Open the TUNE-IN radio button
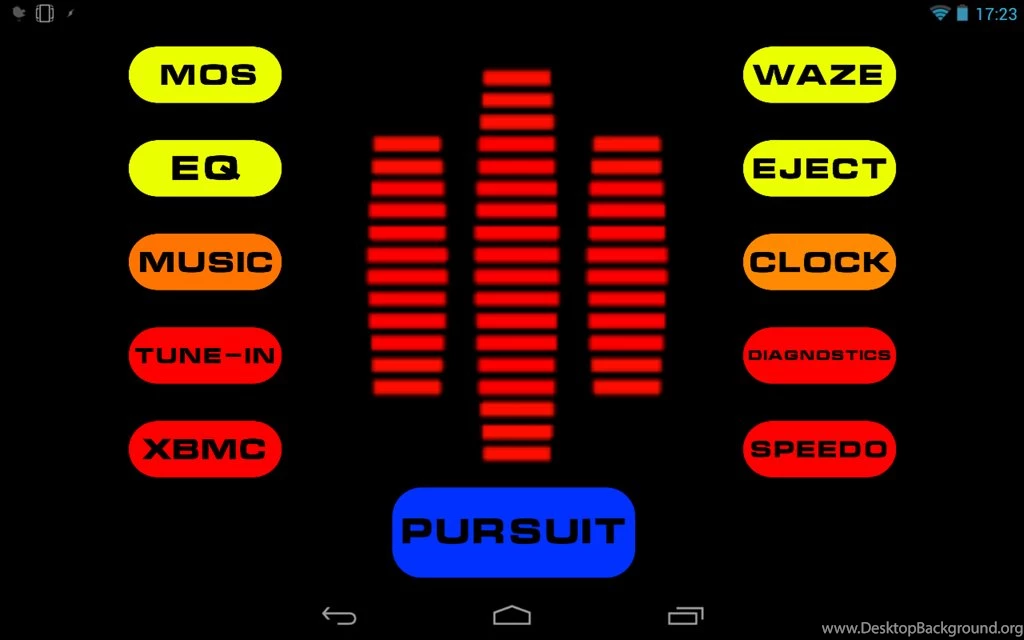 click(x=205, y=355)
